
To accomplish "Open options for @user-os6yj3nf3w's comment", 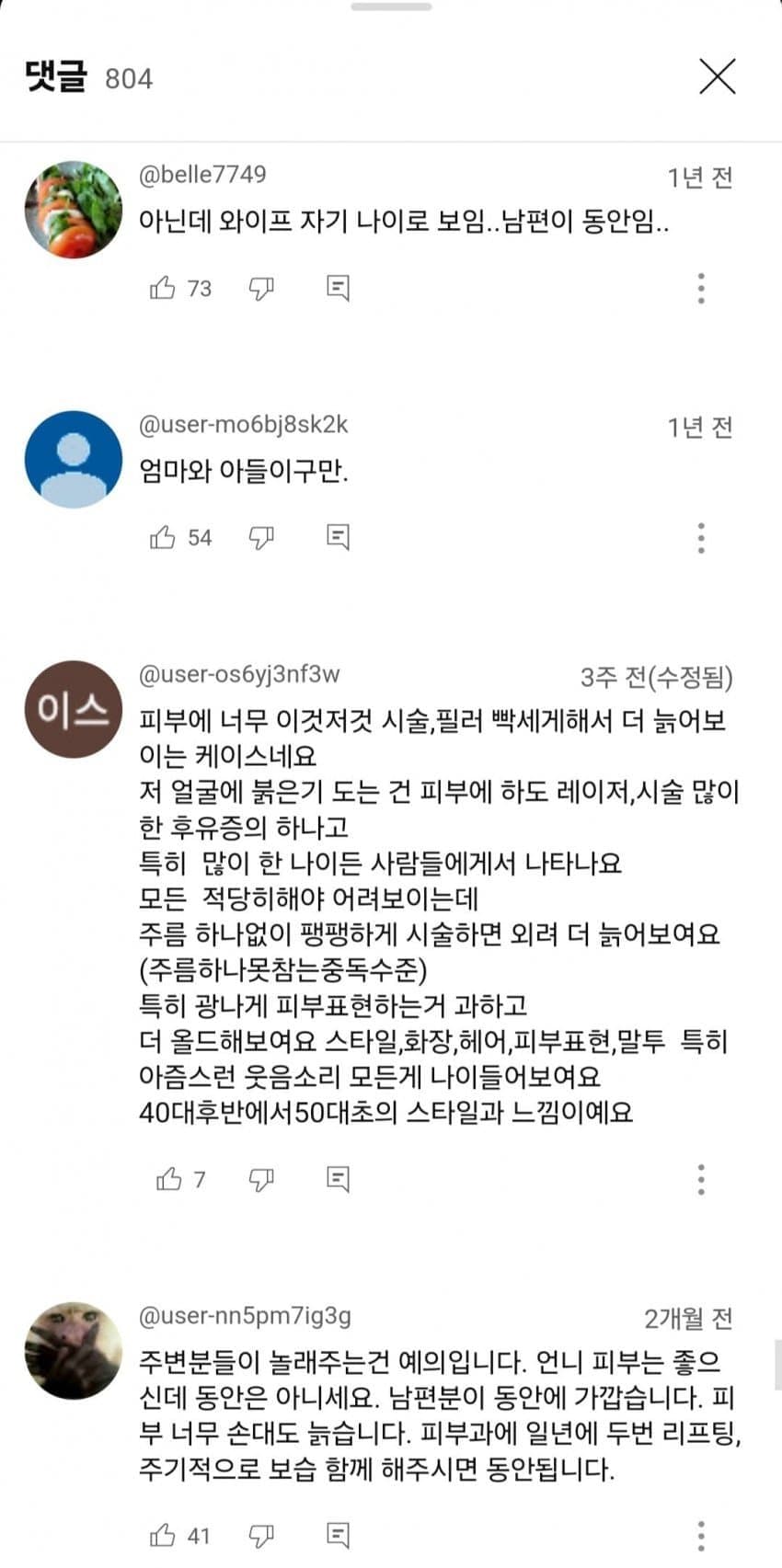I will pos(701,1178).
